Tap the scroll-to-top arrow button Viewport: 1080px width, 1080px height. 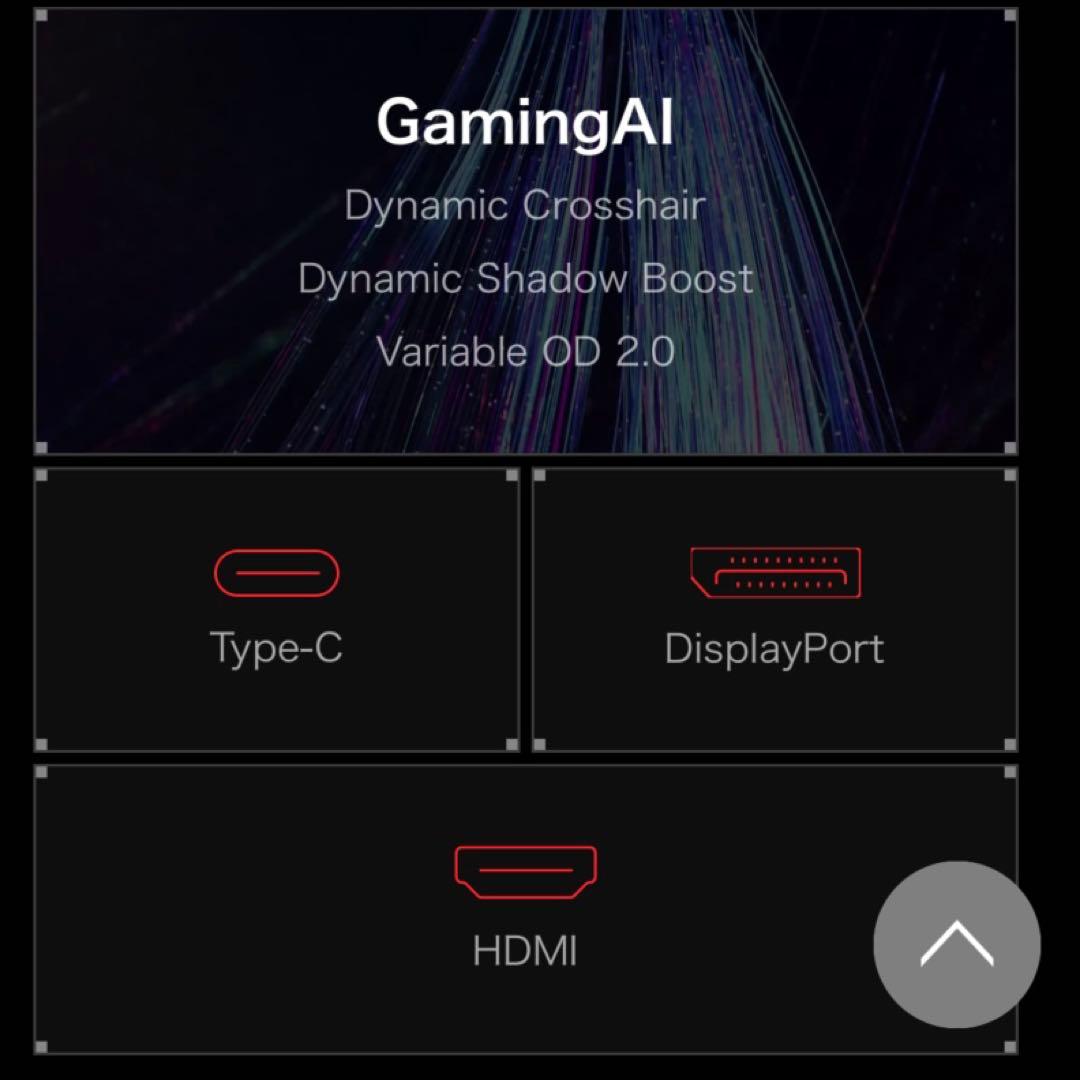point(956,944)
